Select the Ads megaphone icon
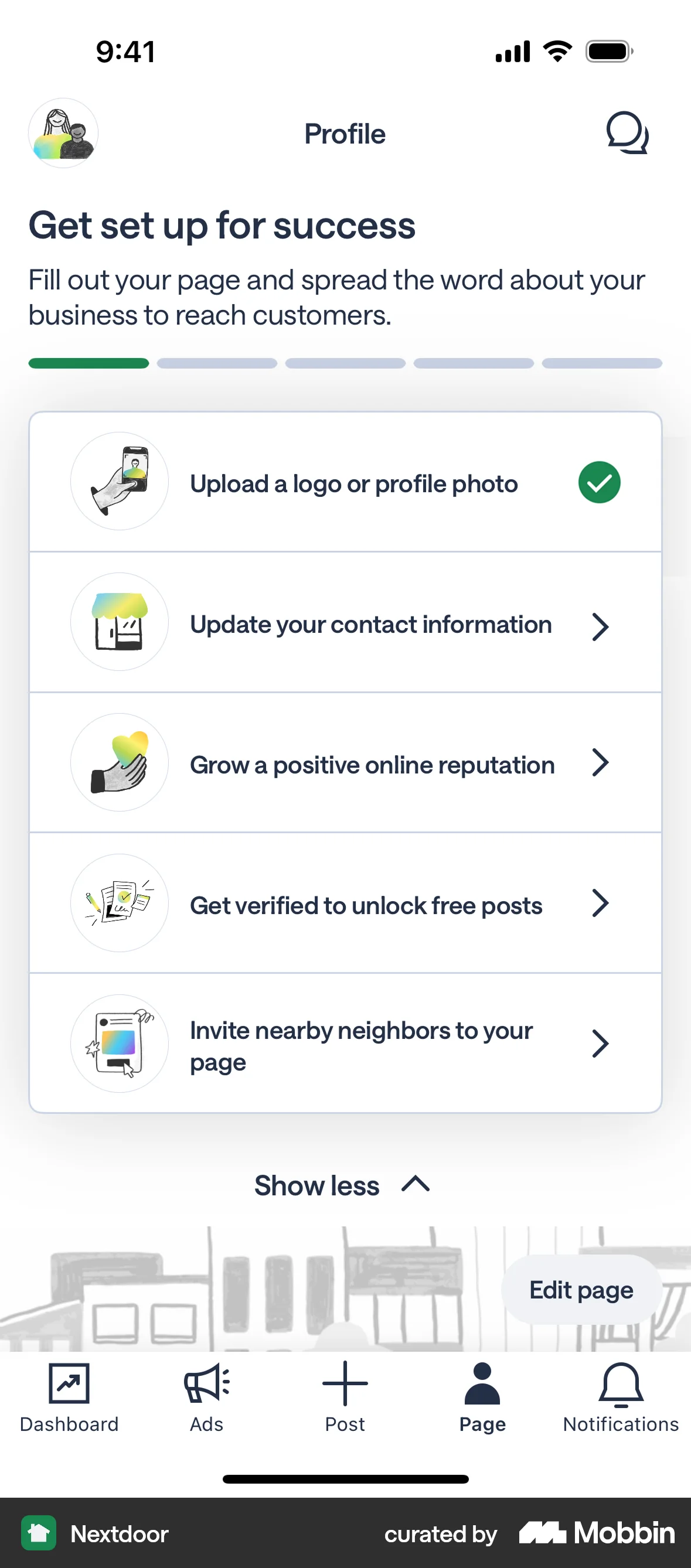Viewport: 691px width, 1568px height. [206, 1383]
